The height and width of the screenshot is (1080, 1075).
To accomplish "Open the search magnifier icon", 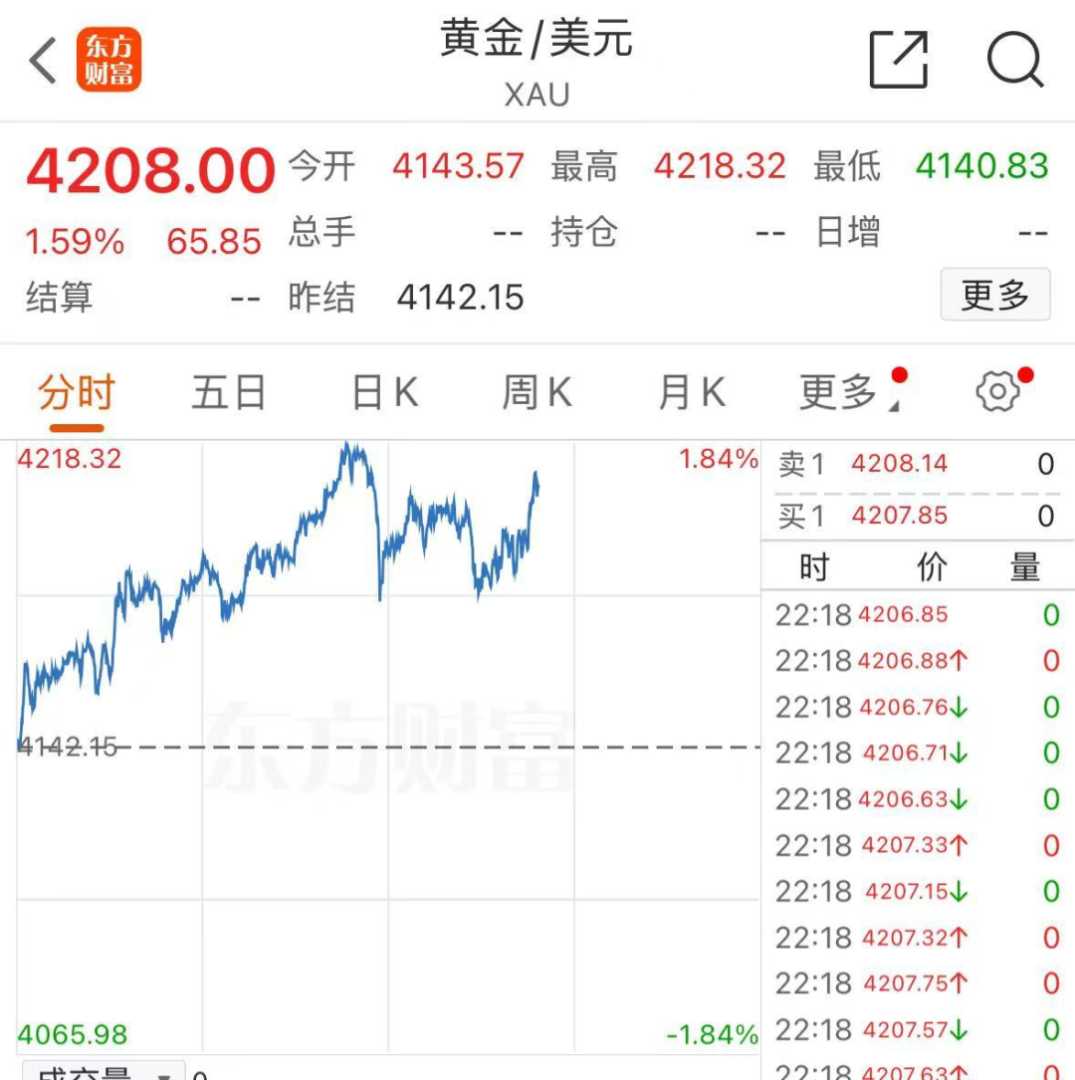I will 1015,60.
